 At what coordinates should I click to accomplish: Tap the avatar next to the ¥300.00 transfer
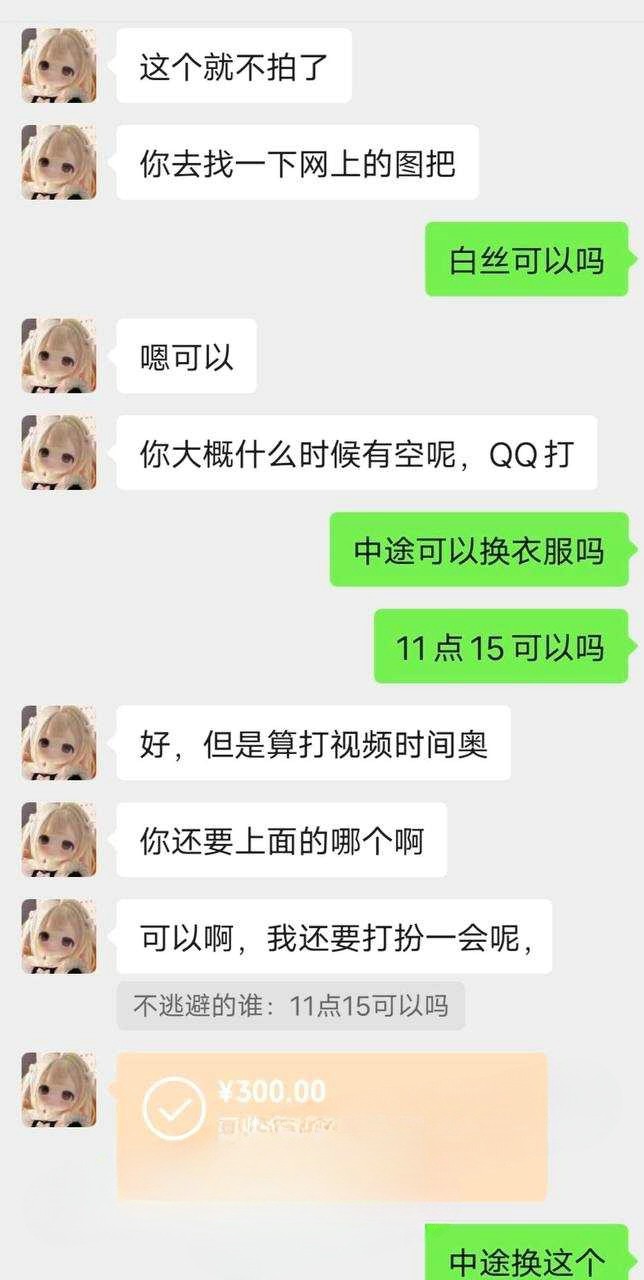pyautogui.click(x=59, y=1089)
